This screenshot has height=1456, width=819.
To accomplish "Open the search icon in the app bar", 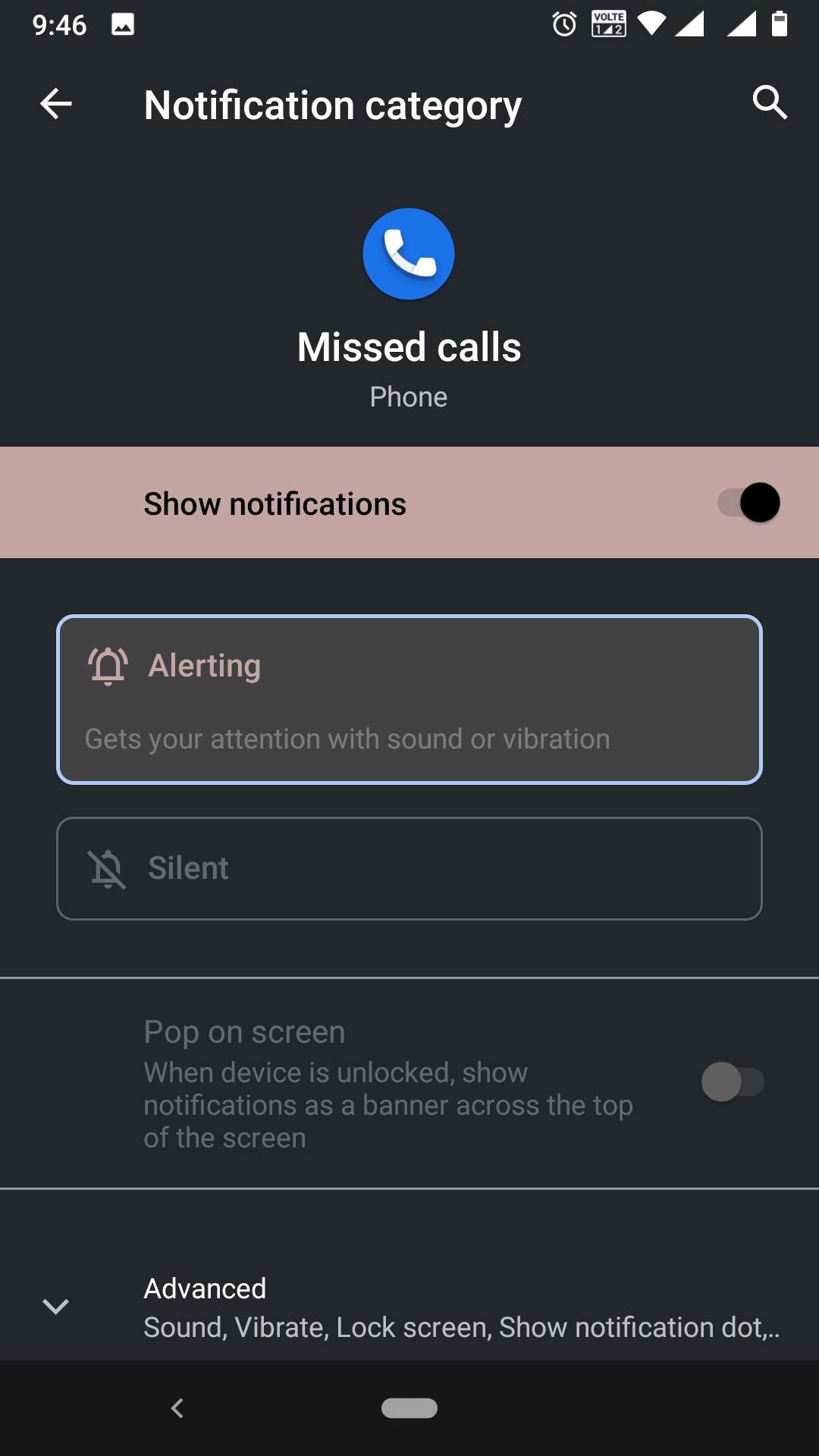I will (x=770, y=102).
